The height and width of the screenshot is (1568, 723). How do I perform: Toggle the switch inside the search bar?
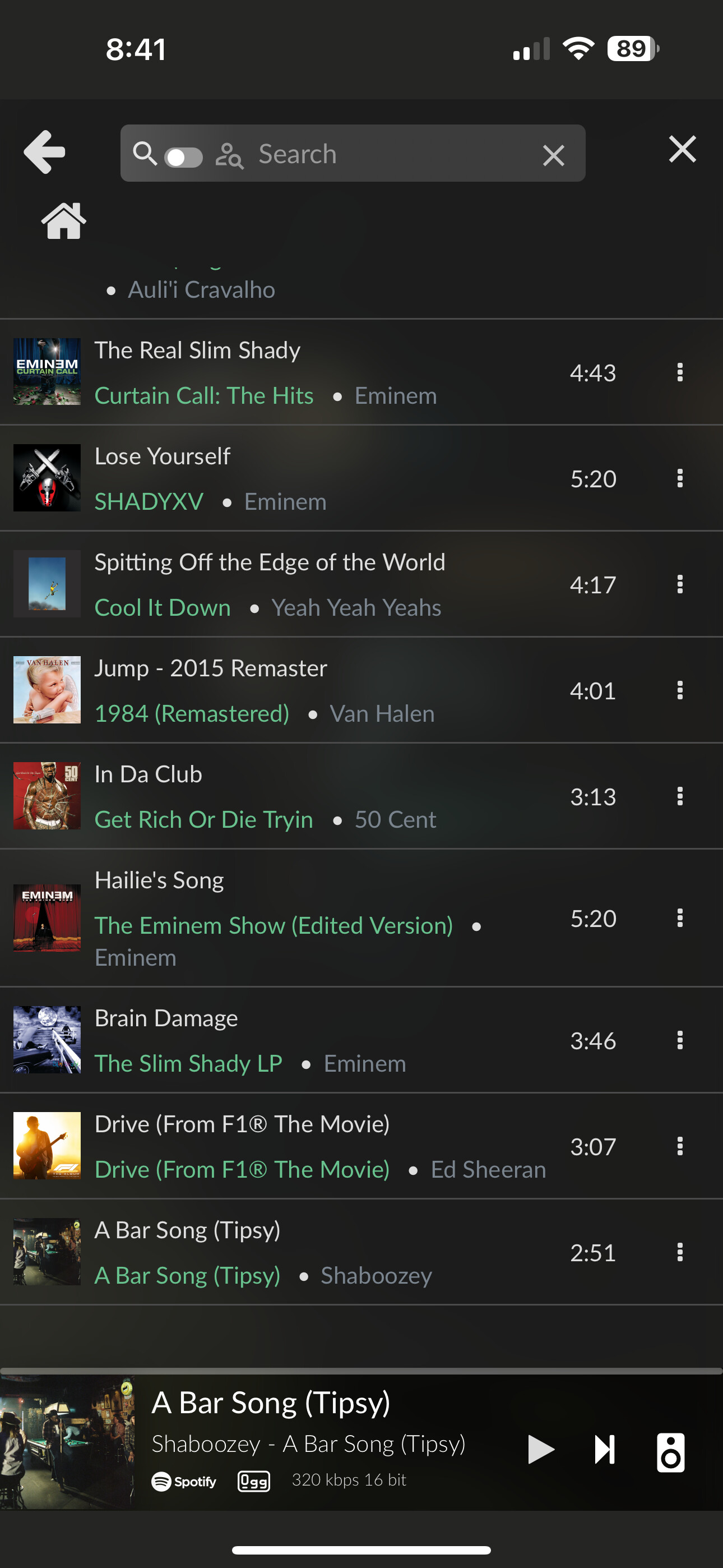pos(183,157)
